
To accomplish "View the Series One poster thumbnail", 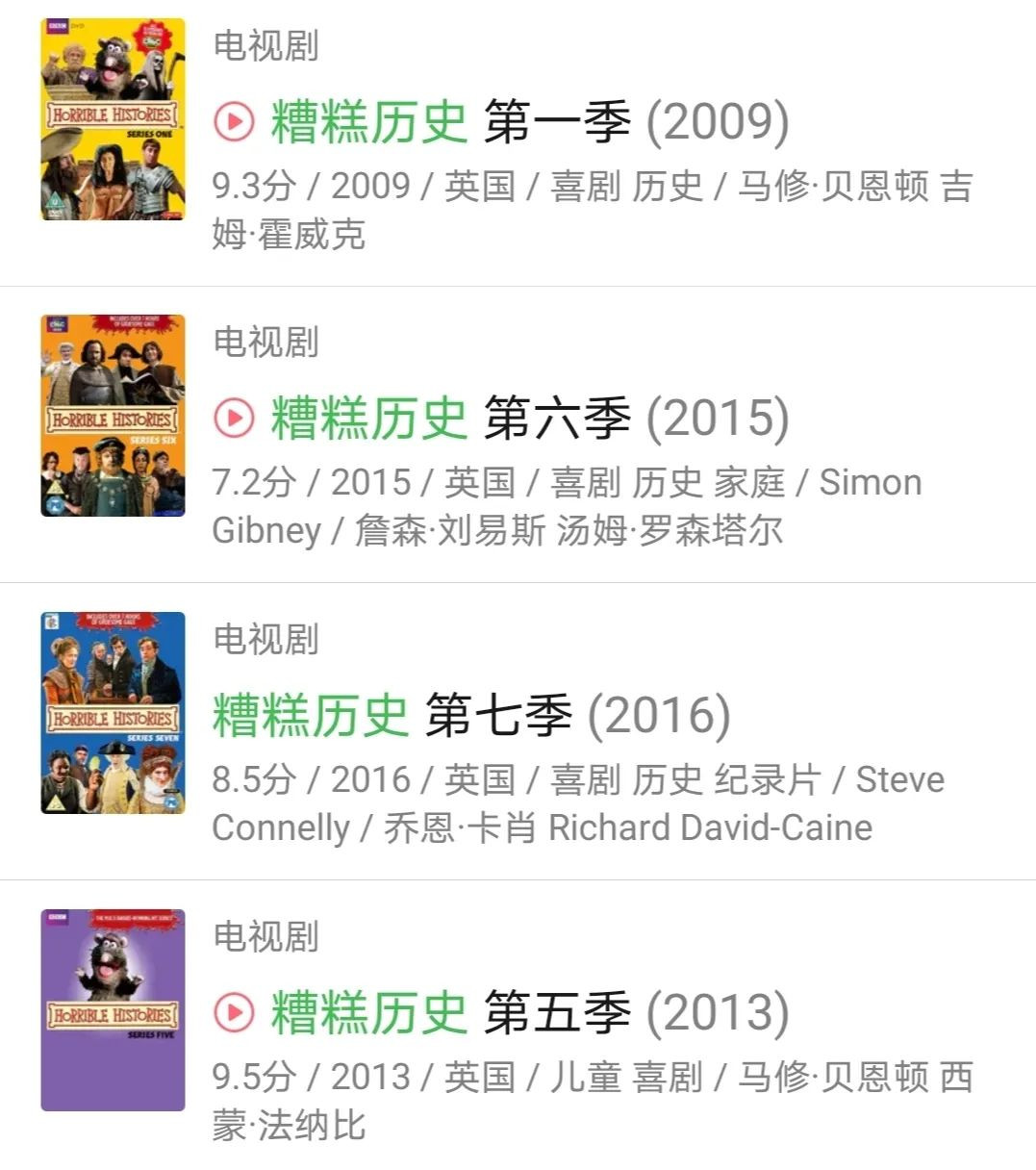I will coord(113,119).
